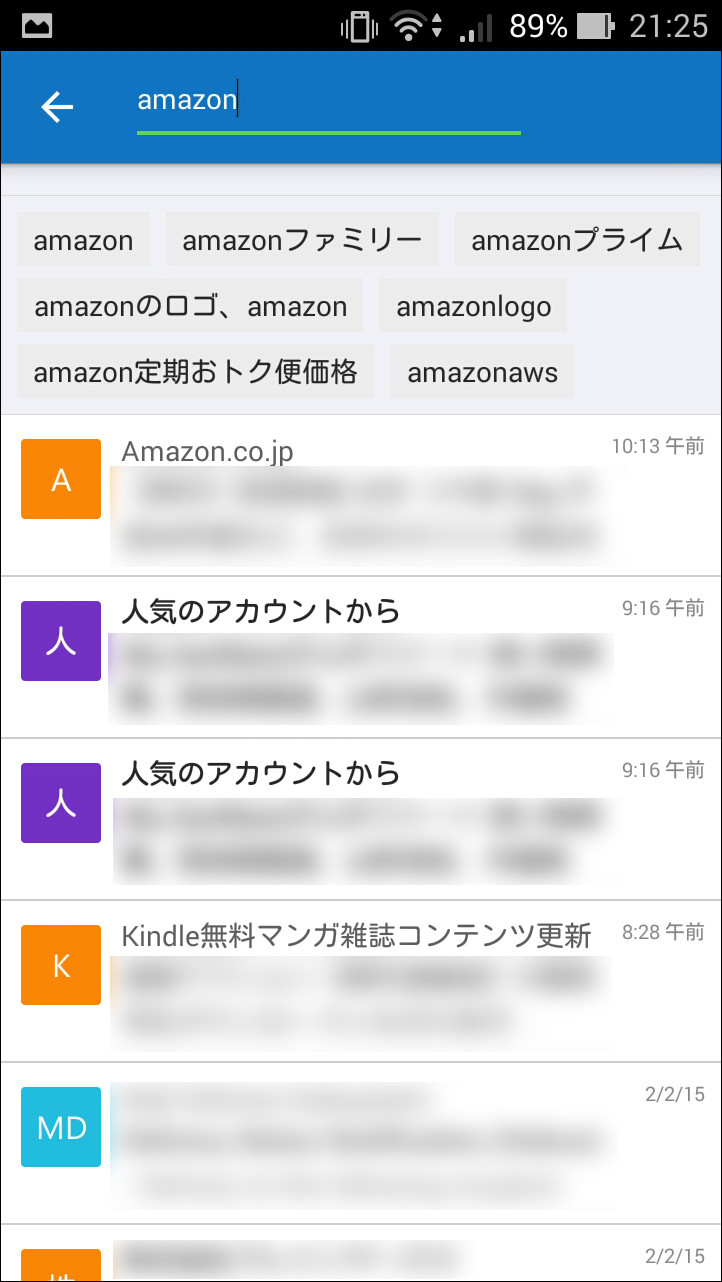Open the orange A avatar for Amazon.co.jp
Image resolution: width=722 pixels, height=1282 pixels.
60,479
